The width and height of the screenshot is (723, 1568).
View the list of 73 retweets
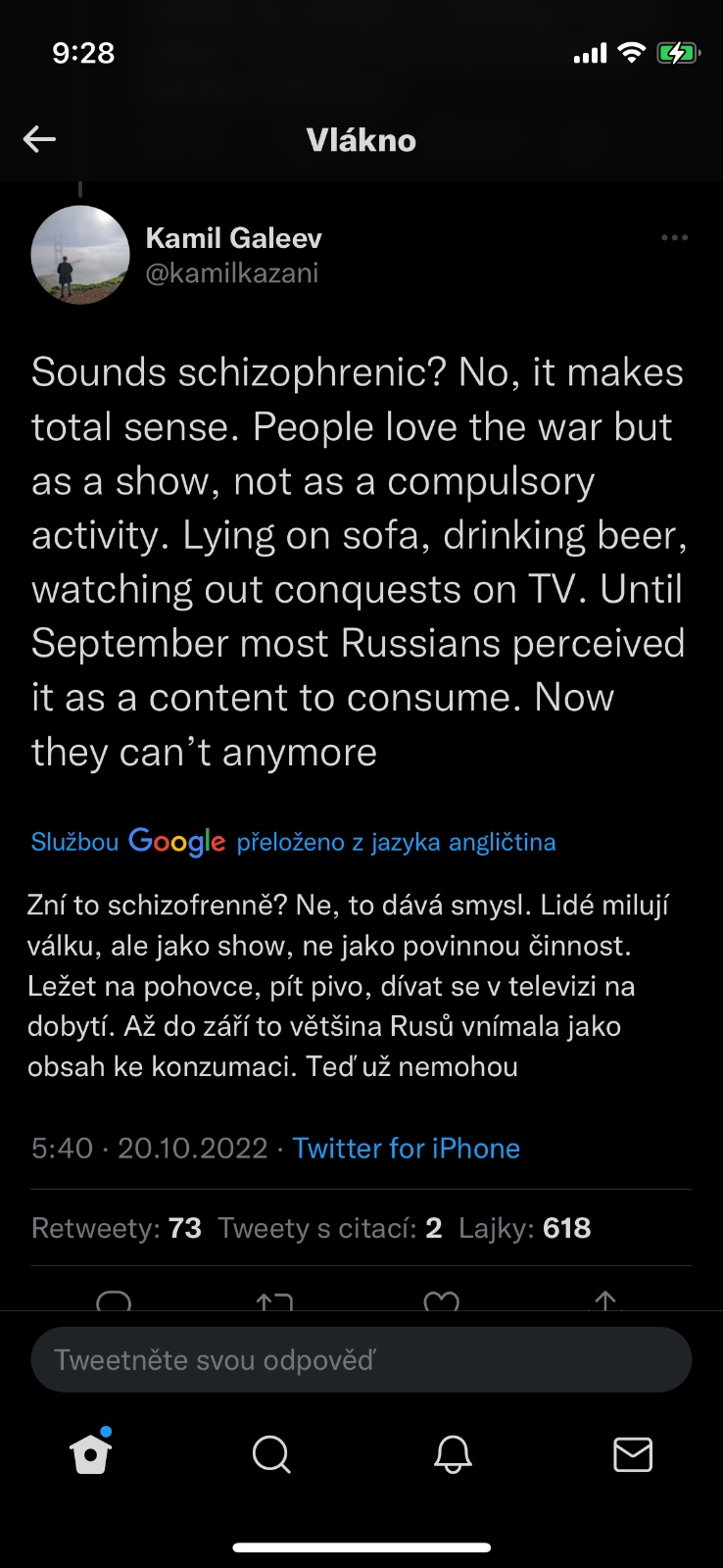(x=117, y=1228)
